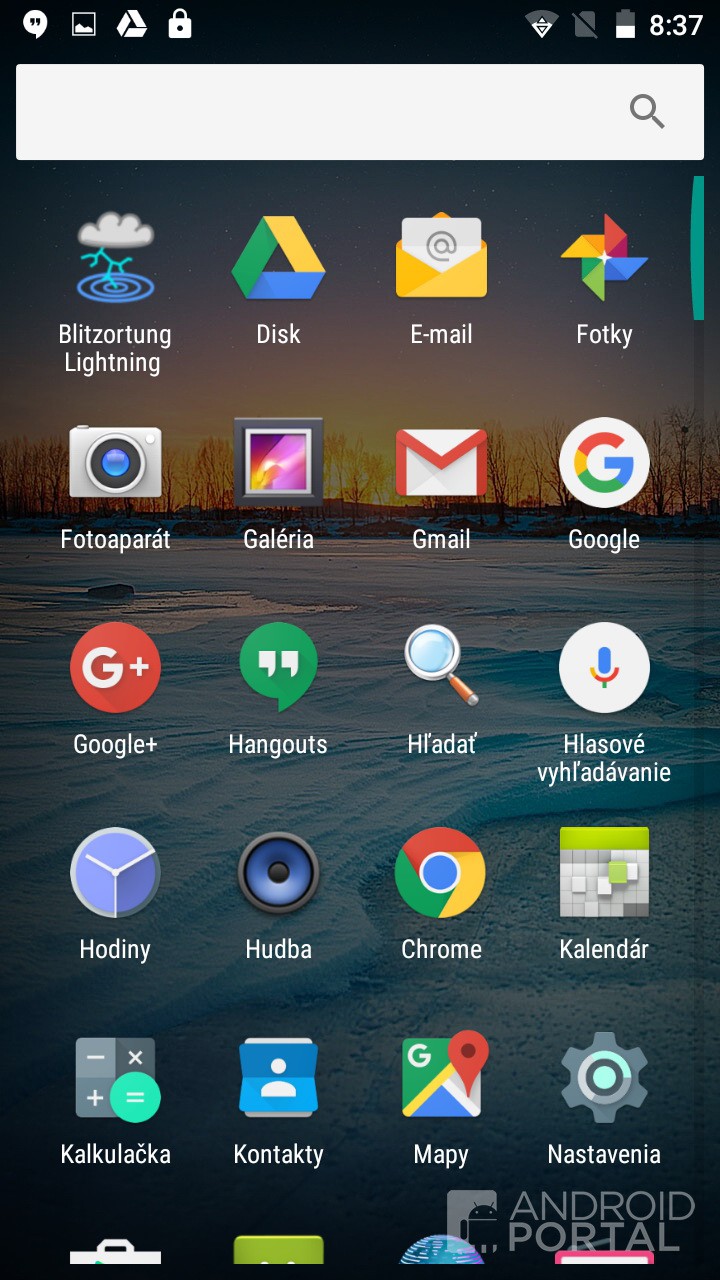The image size is (720, 1280).
Task: Open Google+
Action: (115, 668)
